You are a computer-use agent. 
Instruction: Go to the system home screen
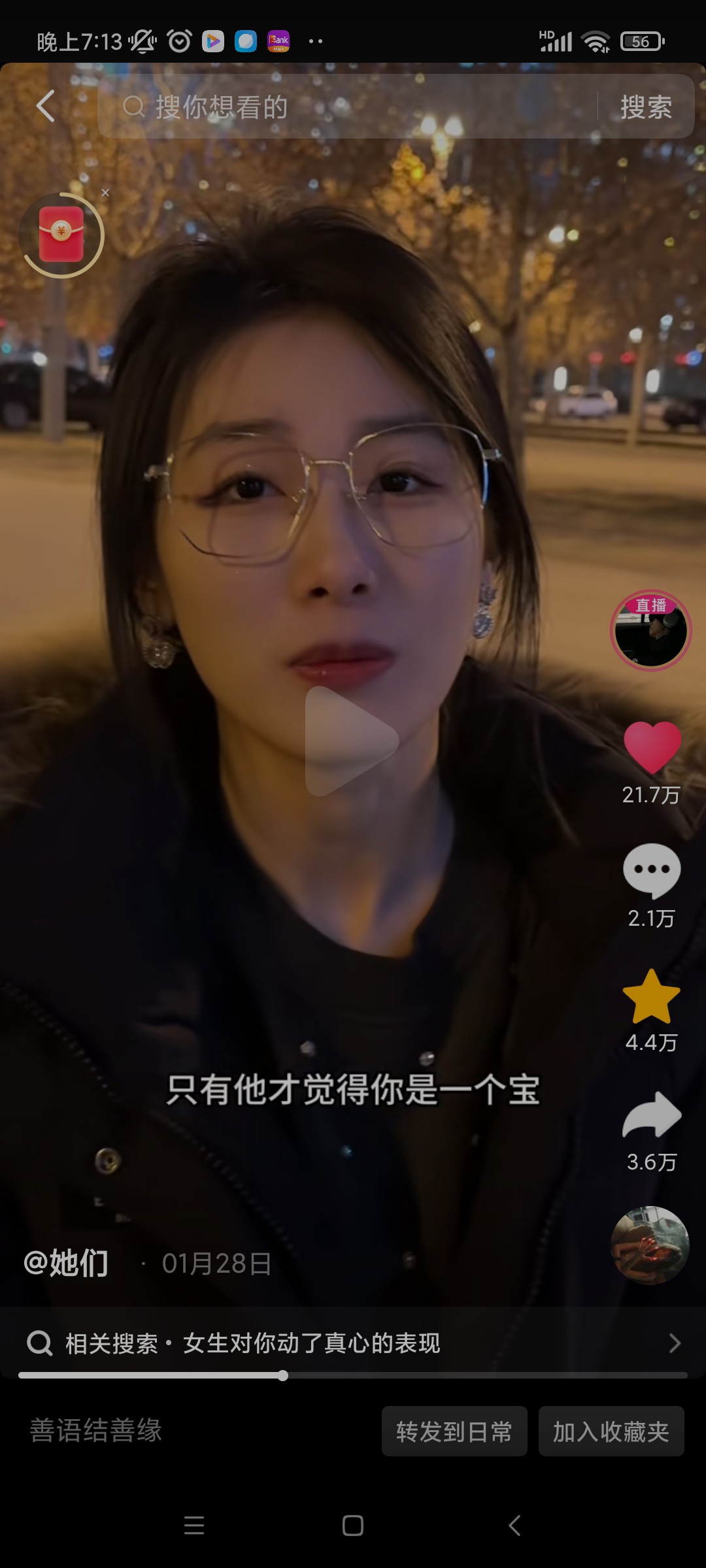pyautogui.click(x=353, y=1526)
